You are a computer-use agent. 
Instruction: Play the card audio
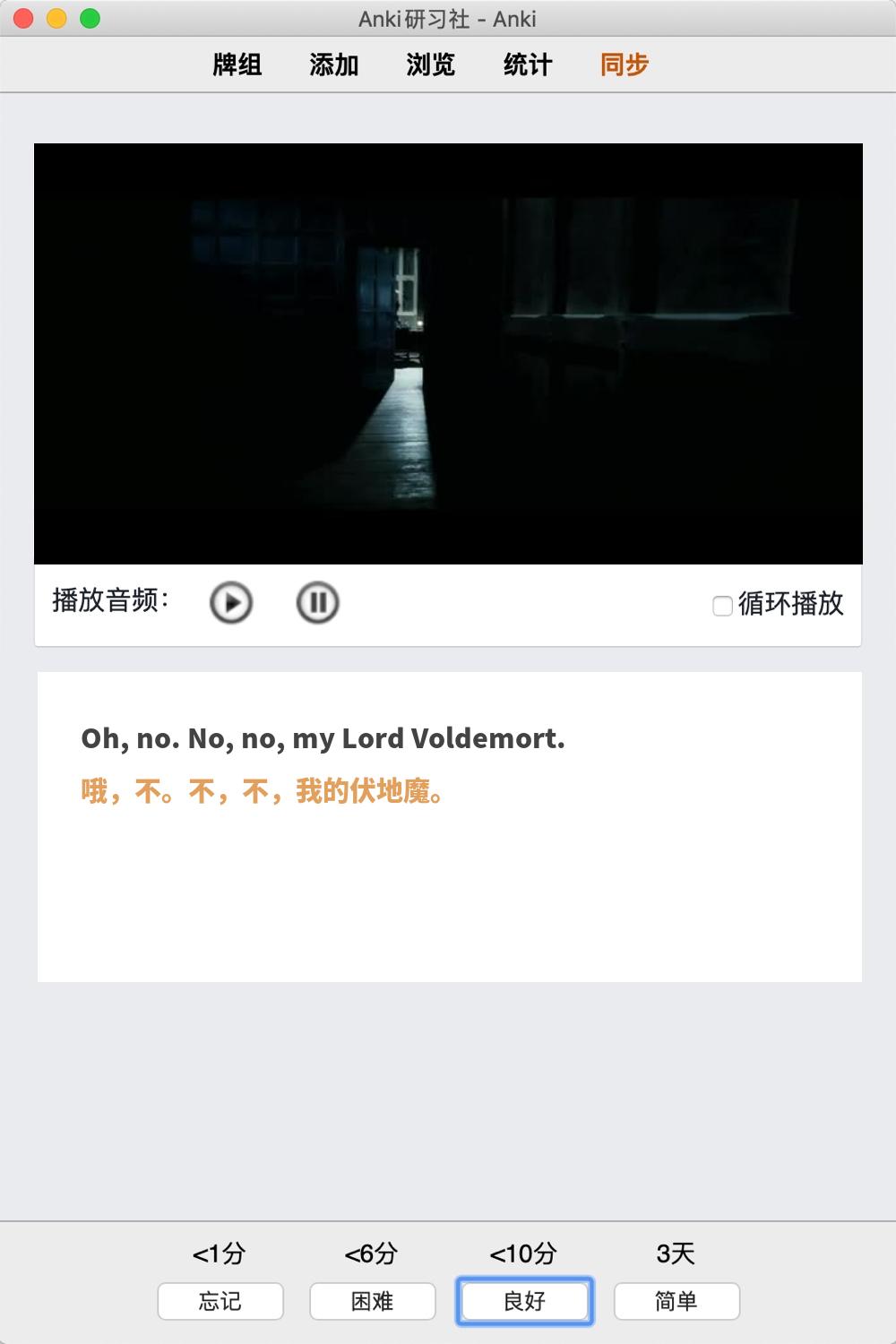point(231,602)
